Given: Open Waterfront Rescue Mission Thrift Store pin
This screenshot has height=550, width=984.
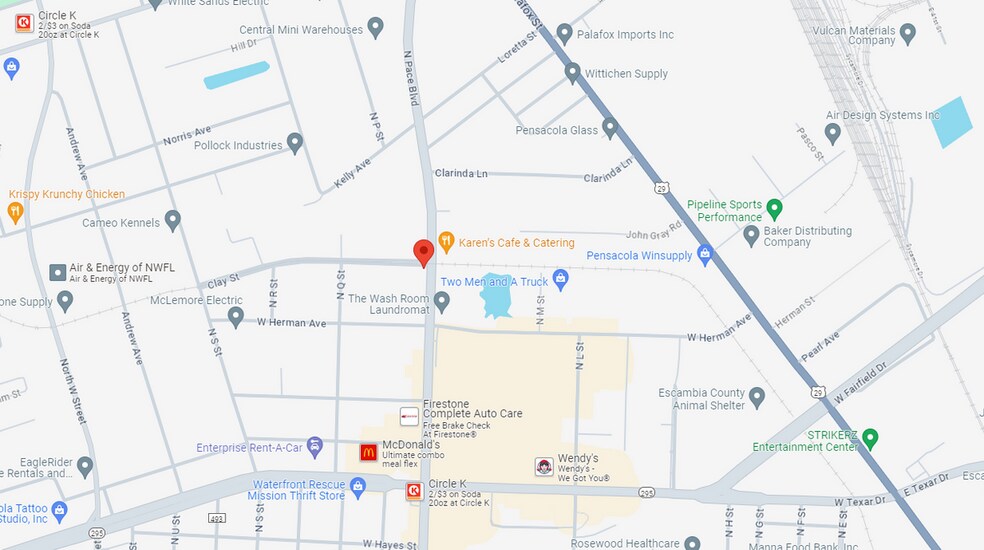Looking at the screenshot, I should [x=358, y=487].
